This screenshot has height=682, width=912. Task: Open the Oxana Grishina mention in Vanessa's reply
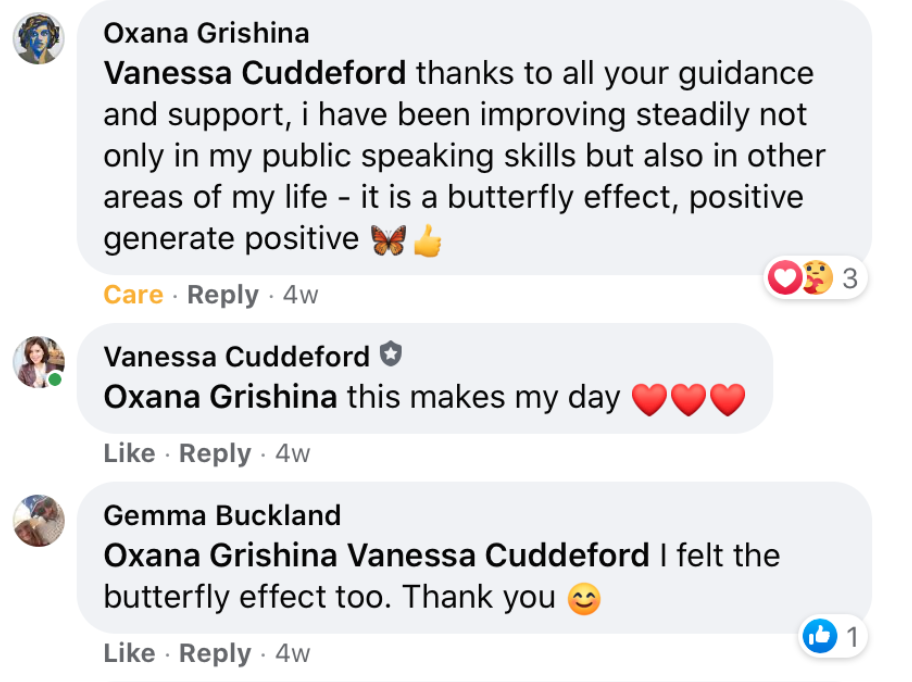220,397
